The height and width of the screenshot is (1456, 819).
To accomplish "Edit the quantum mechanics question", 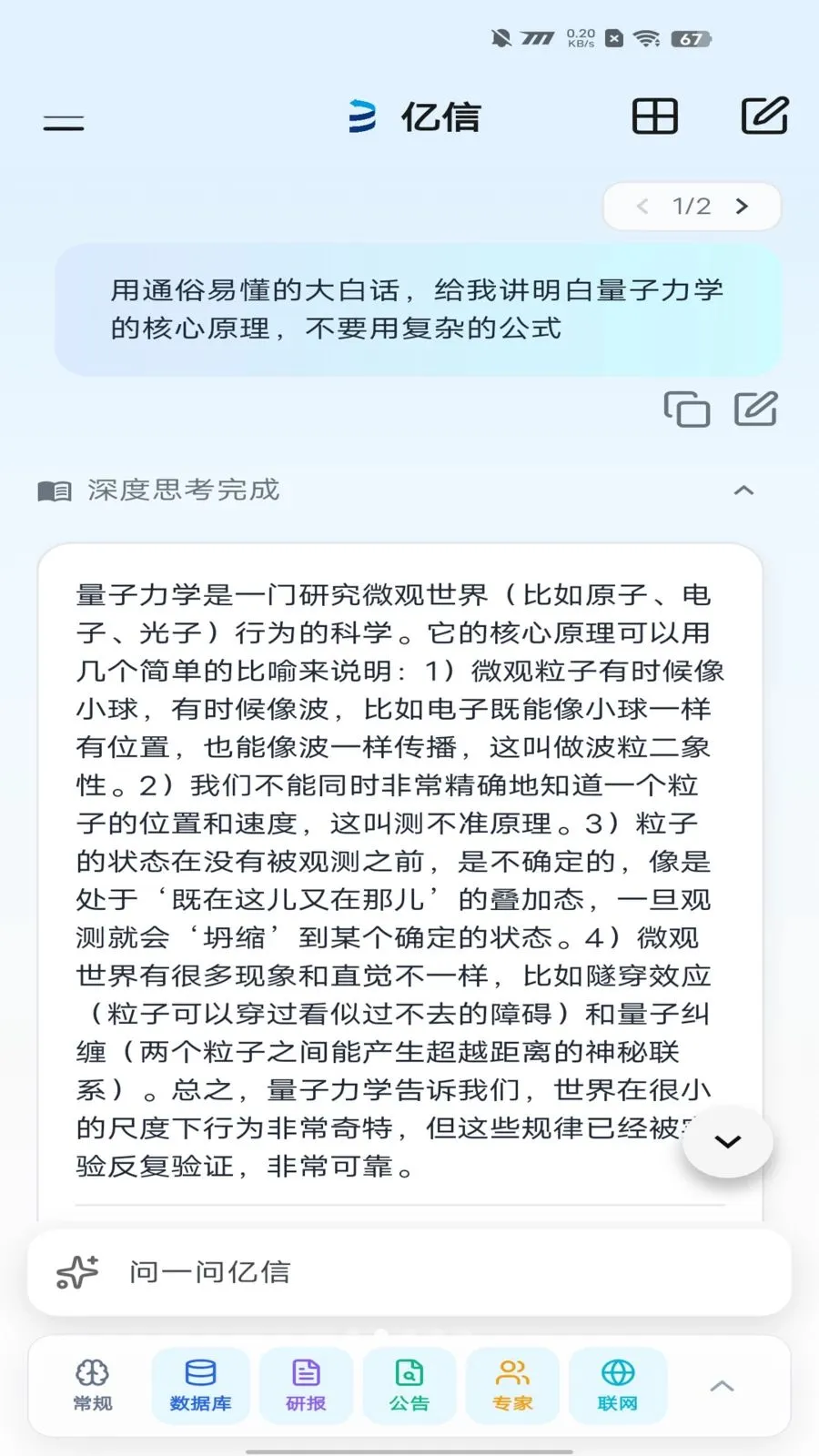I will pos(756,409).
